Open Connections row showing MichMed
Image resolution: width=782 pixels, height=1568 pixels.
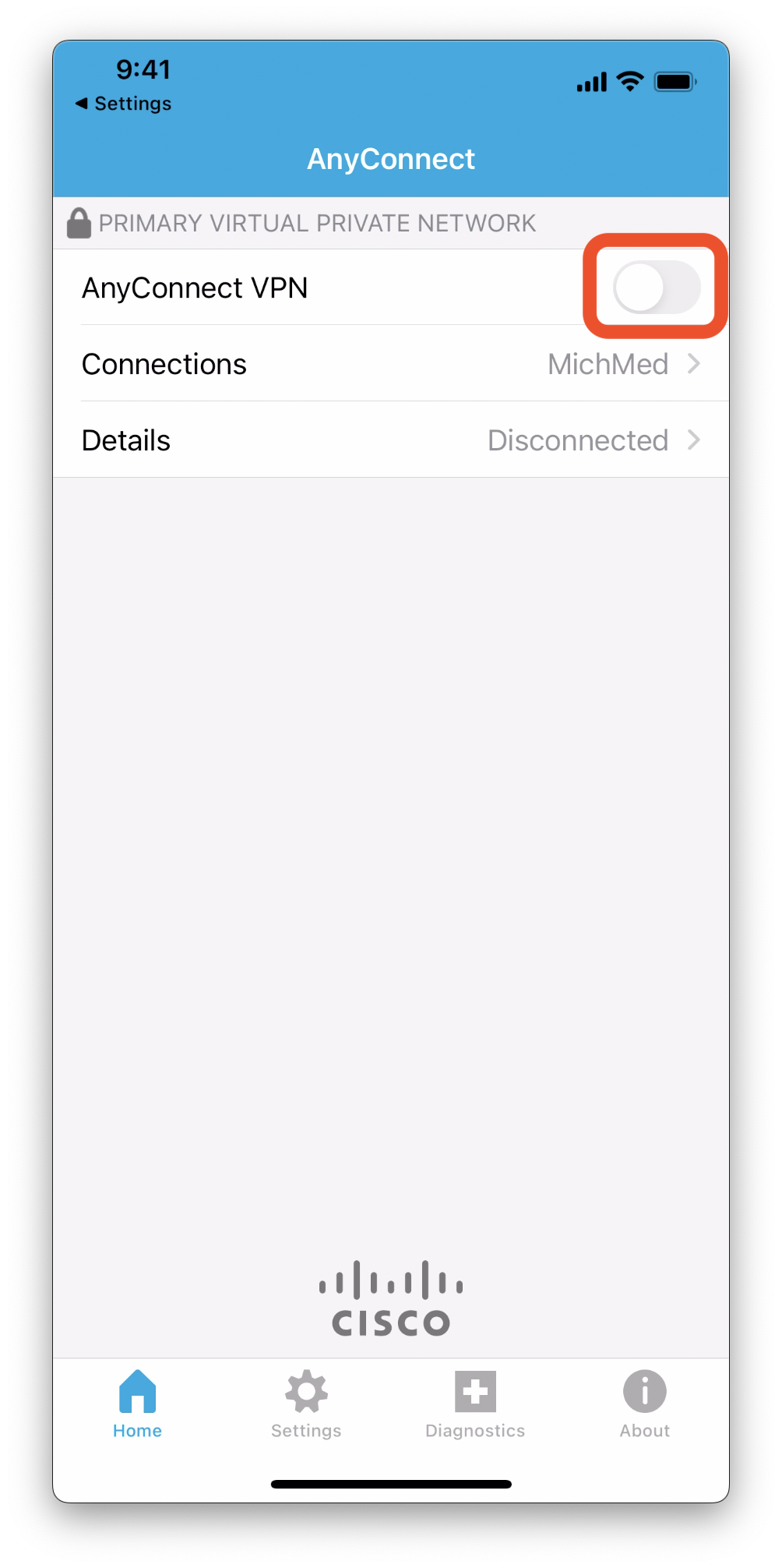(391, 364)
